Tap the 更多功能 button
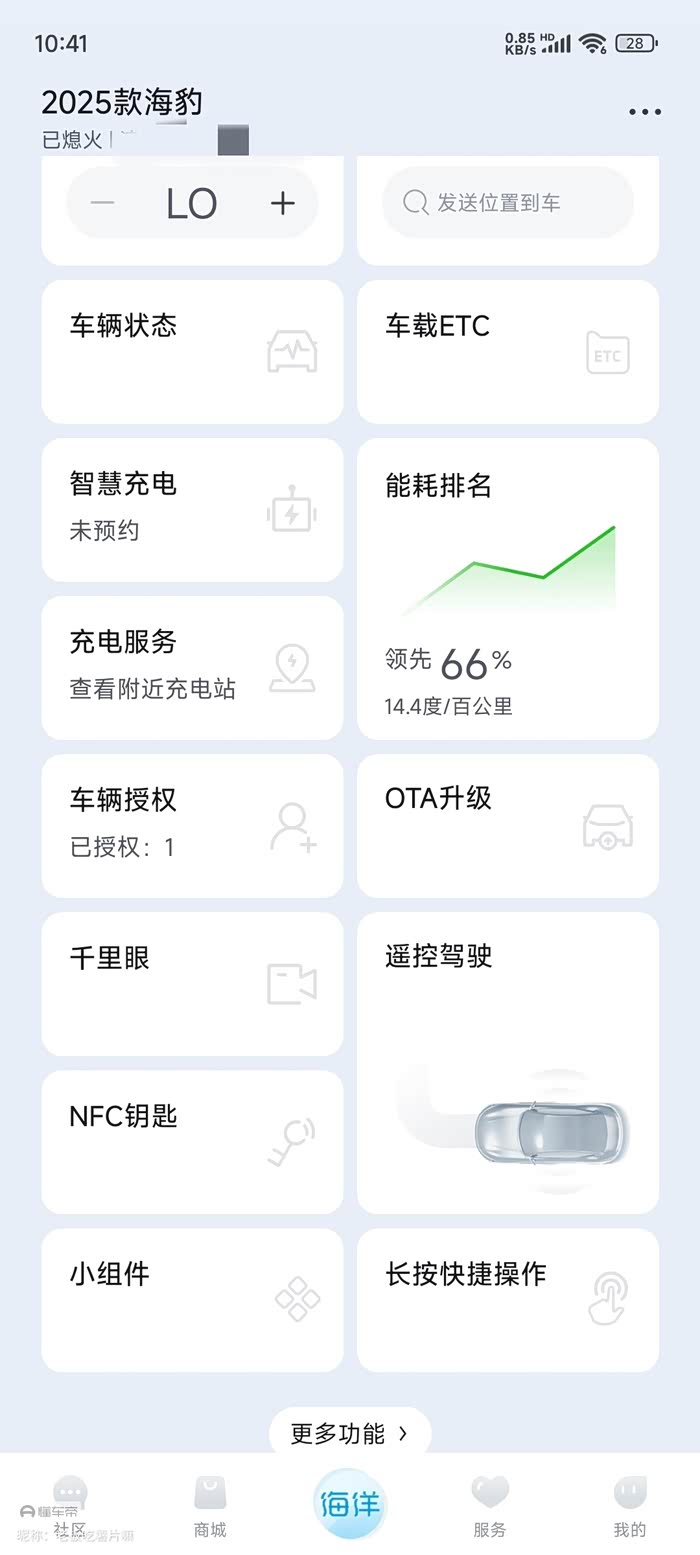Image resolution: width=700 pixels, height=1555 pixels. point(350,1433)
